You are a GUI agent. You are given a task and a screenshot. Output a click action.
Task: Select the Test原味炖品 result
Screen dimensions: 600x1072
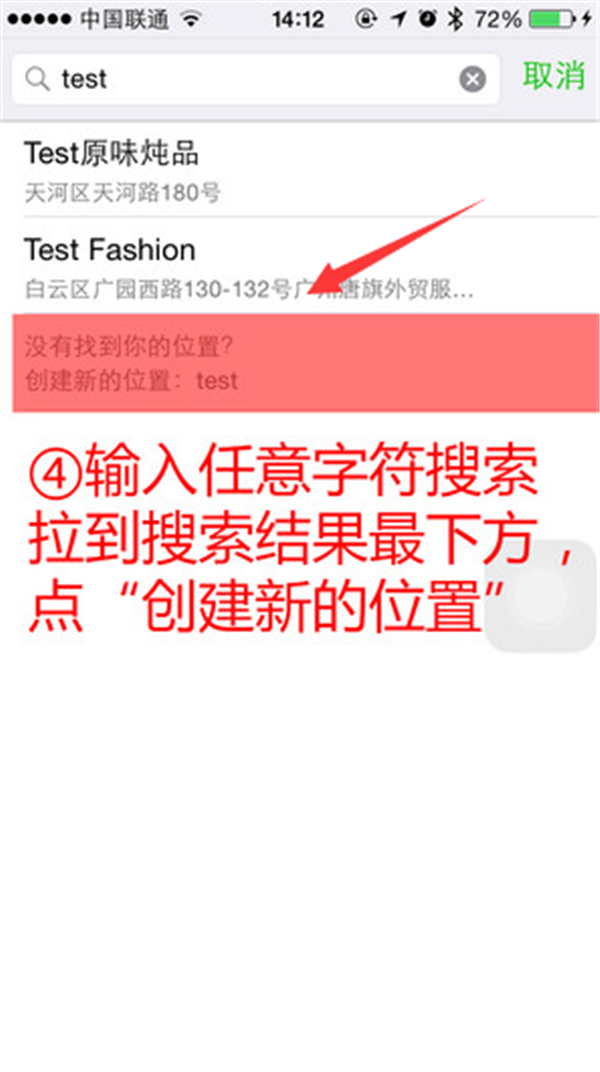(x=300, y=170)
